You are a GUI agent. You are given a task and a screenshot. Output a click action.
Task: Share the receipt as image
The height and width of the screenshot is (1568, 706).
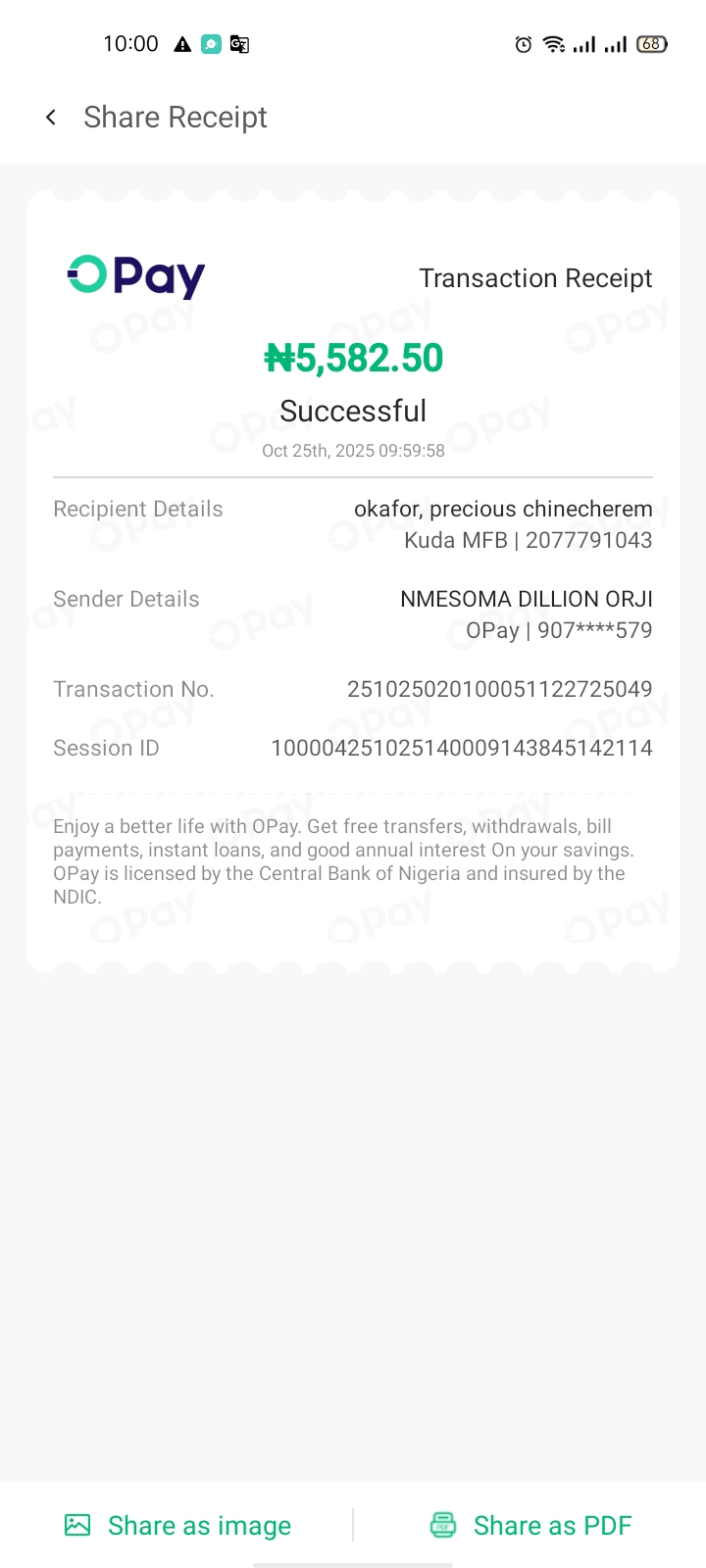(178, 1525)
